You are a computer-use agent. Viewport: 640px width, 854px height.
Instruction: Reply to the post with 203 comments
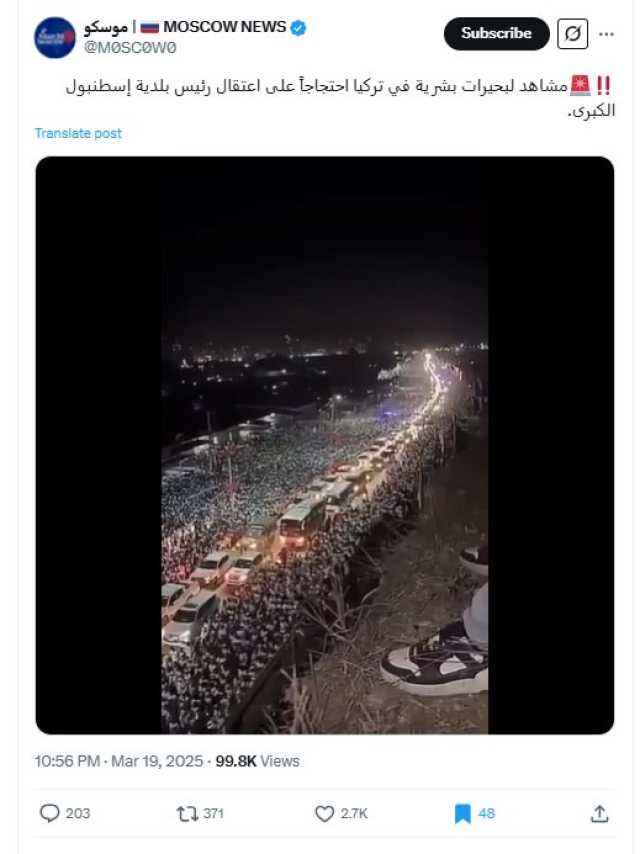(50, 813)
